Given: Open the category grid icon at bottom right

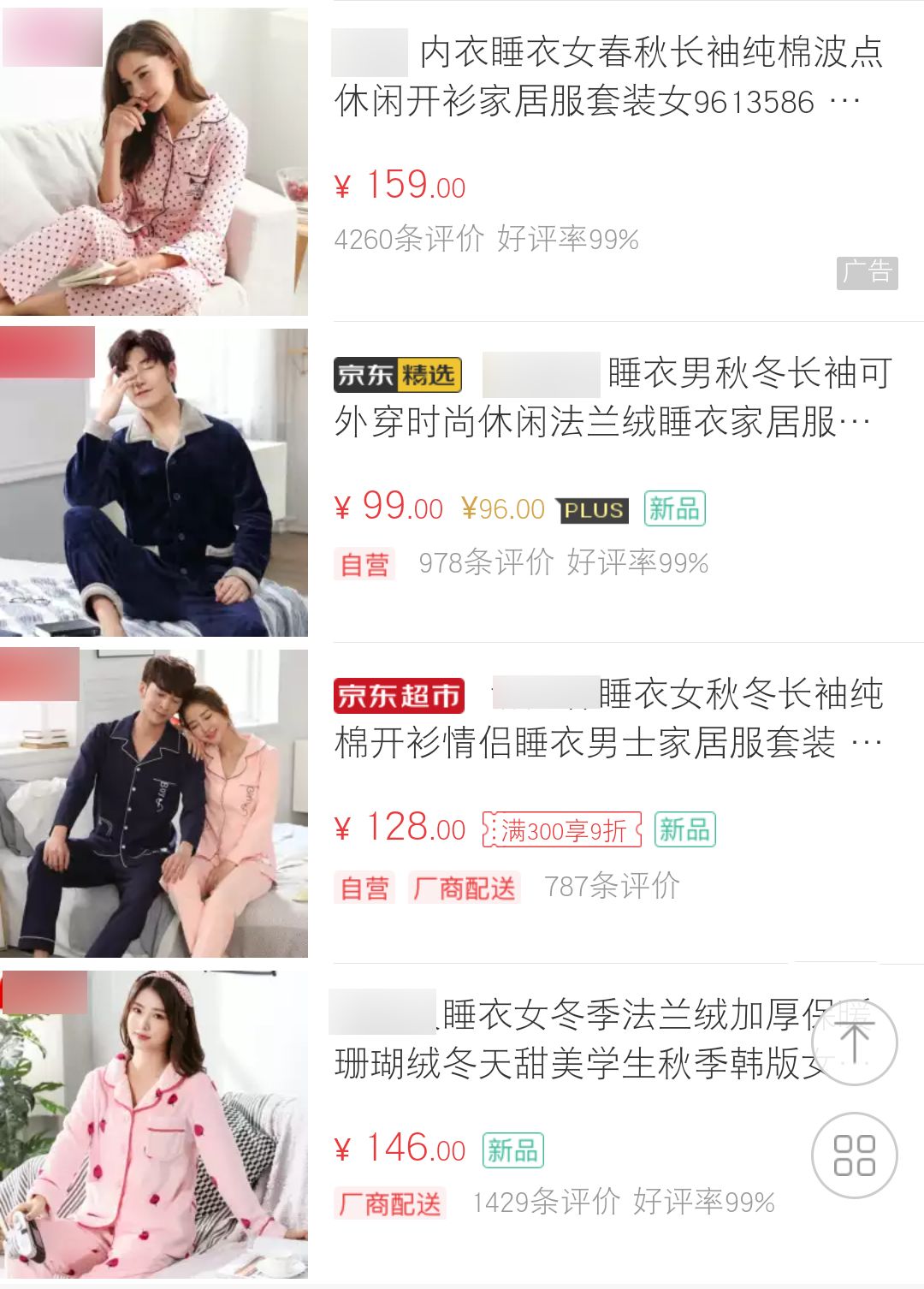Looking at the screenshot, I should pos(853,1153).
